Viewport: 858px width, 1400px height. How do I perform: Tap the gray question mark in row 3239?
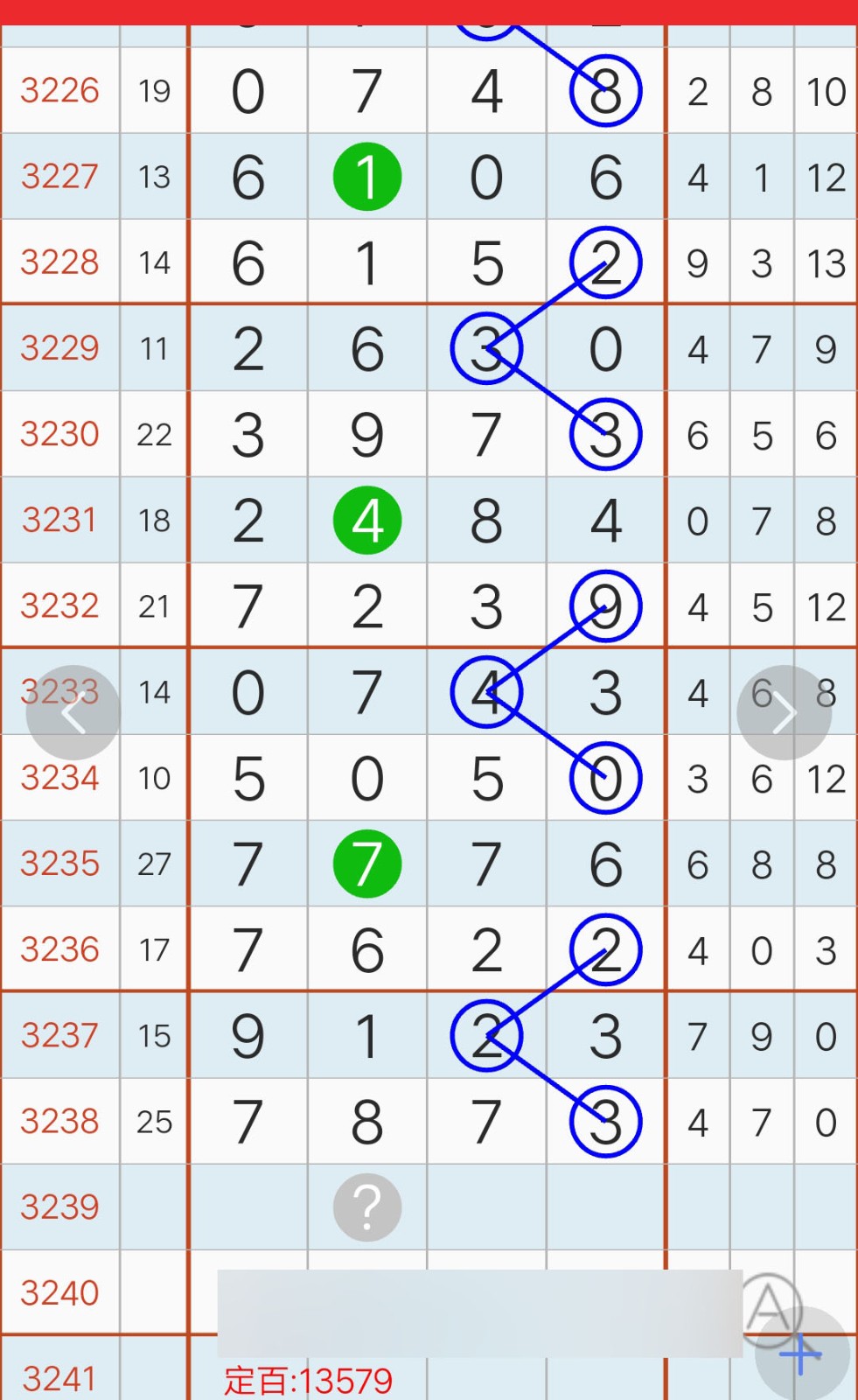pos(367,1207)
